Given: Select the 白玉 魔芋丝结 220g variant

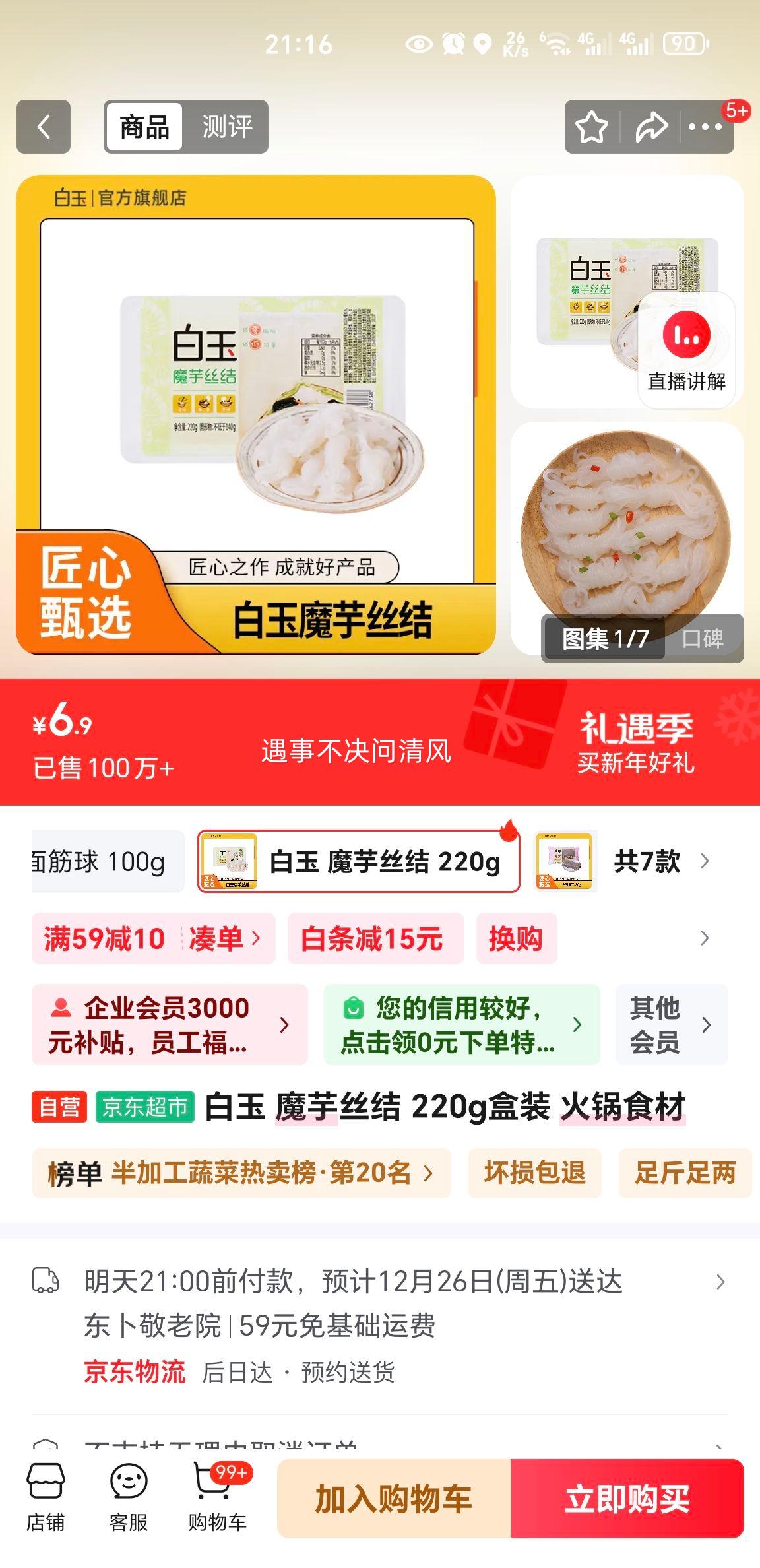Looking at the screenshot, I should click(x=356, y=860).
